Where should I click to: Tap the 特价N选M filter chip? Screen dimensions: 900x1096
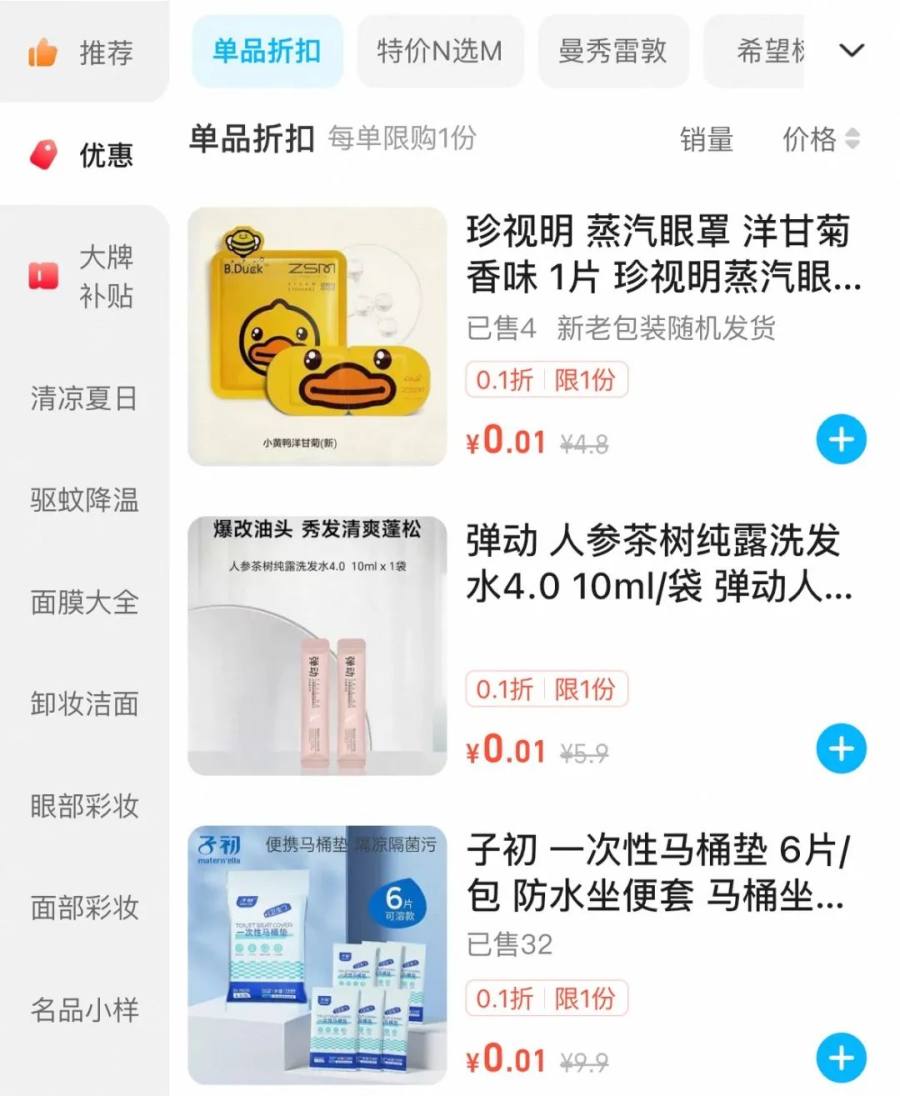click(439, 51)
